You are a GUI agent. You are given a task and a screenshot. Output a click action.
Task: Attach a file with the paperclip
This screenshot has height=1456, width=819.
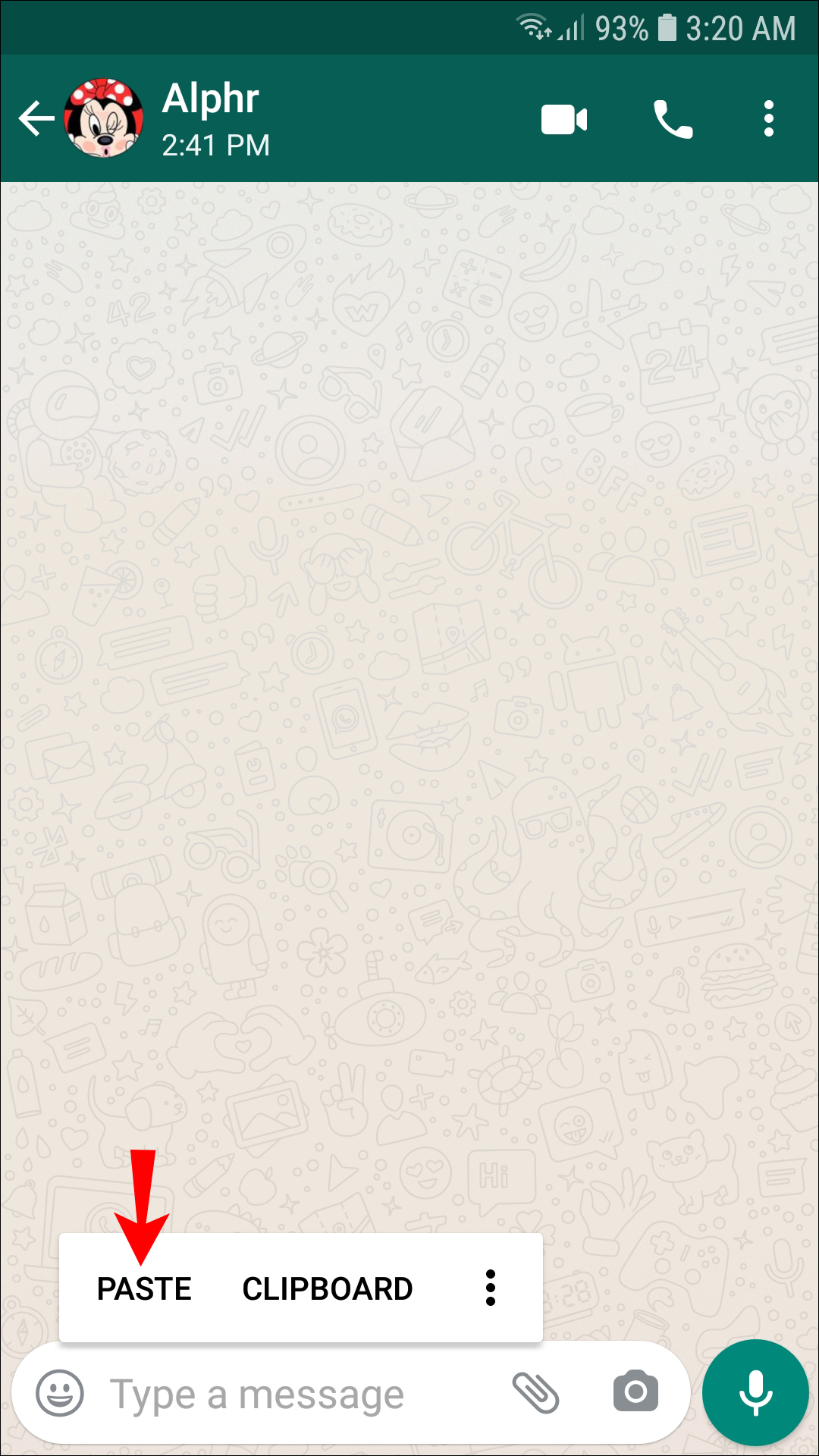pos(535,1392)
